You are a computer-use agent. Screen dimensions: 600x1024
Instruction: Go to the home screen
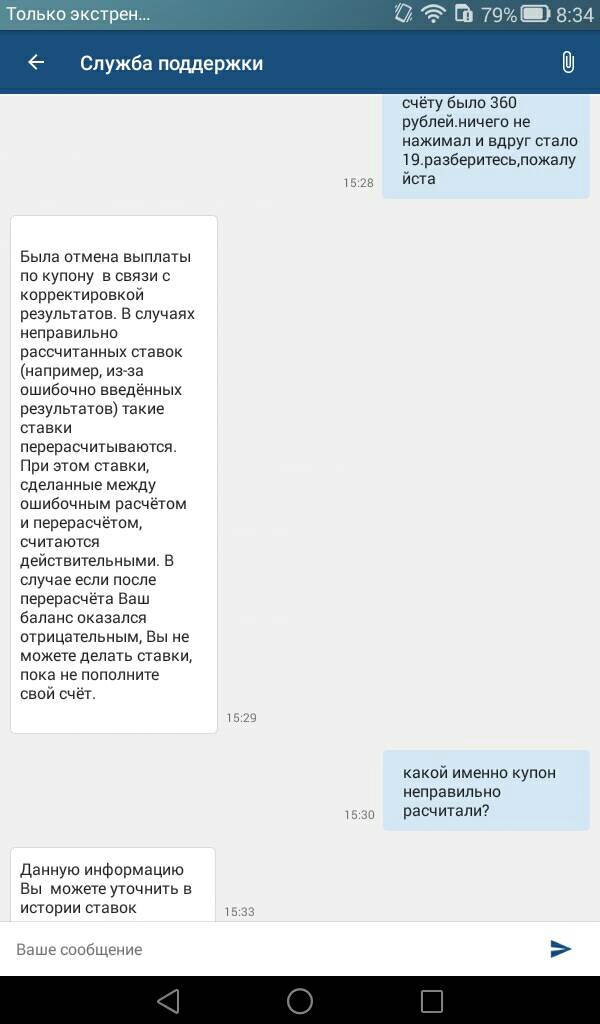coord(300,1000)
